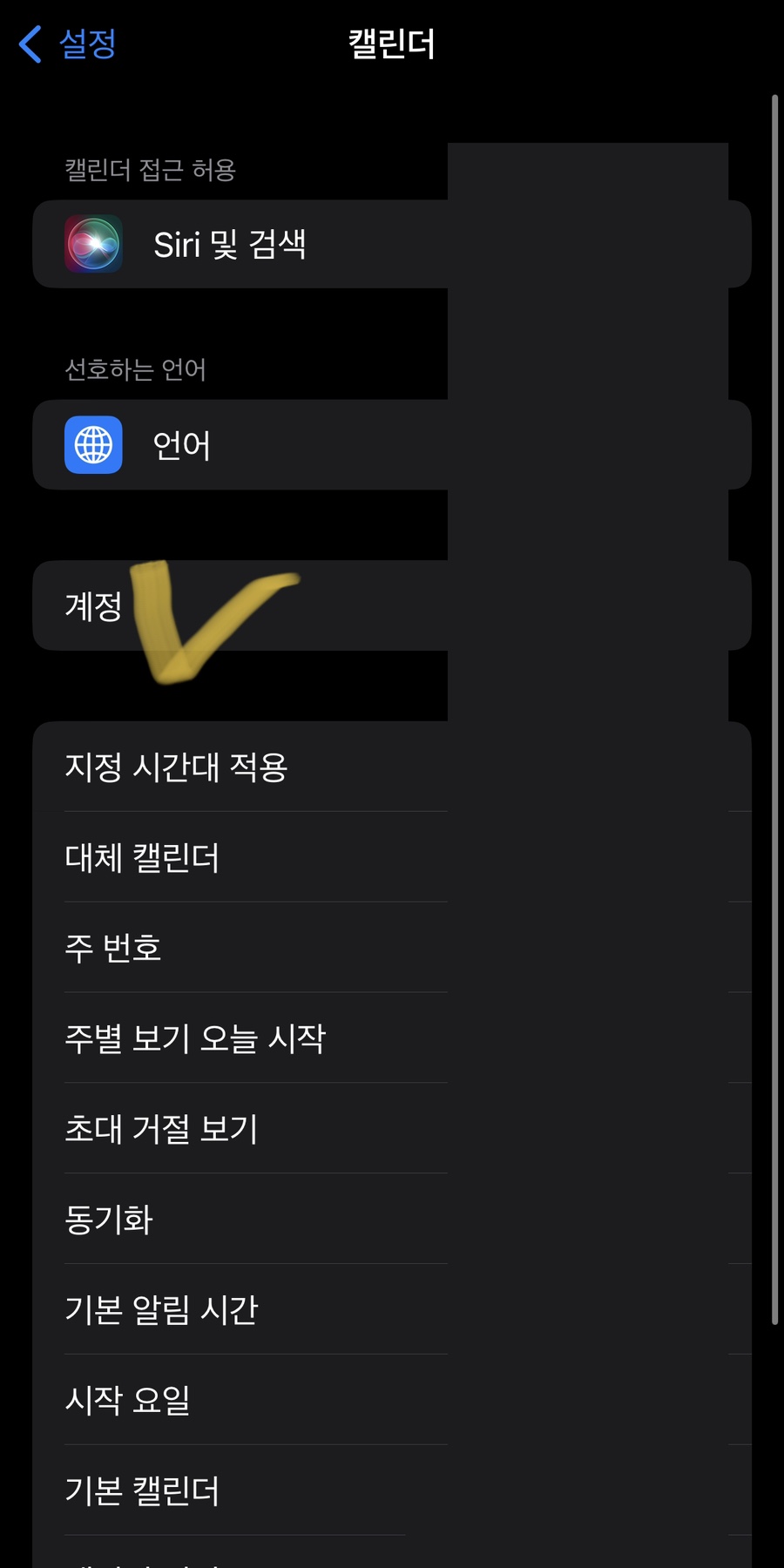Open 계정 settings
The width and height of the screenshot is (784, 1568).
coord(392,605)
